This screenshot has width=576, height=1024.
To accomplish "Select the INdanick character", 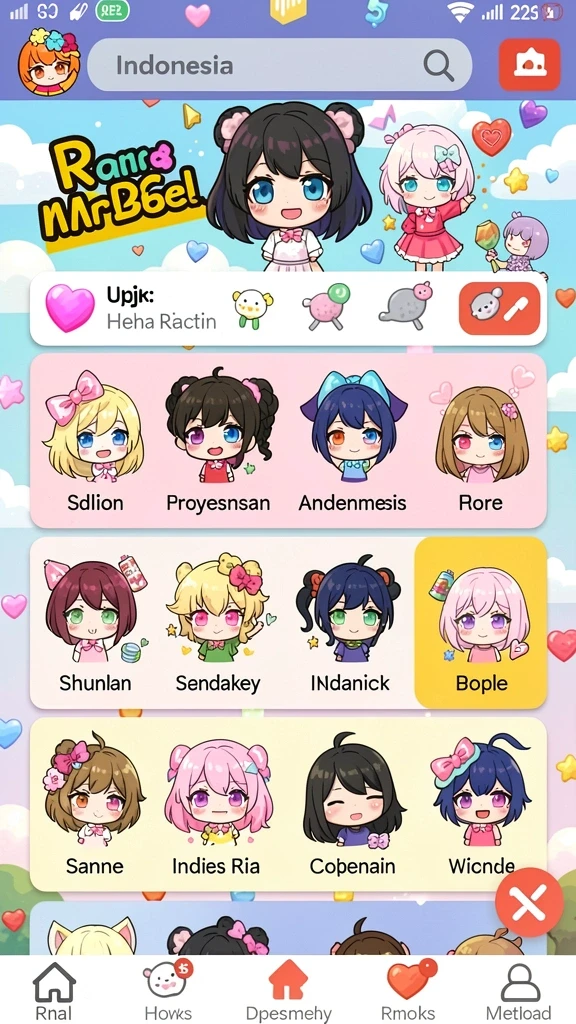I will coord(349,624).
